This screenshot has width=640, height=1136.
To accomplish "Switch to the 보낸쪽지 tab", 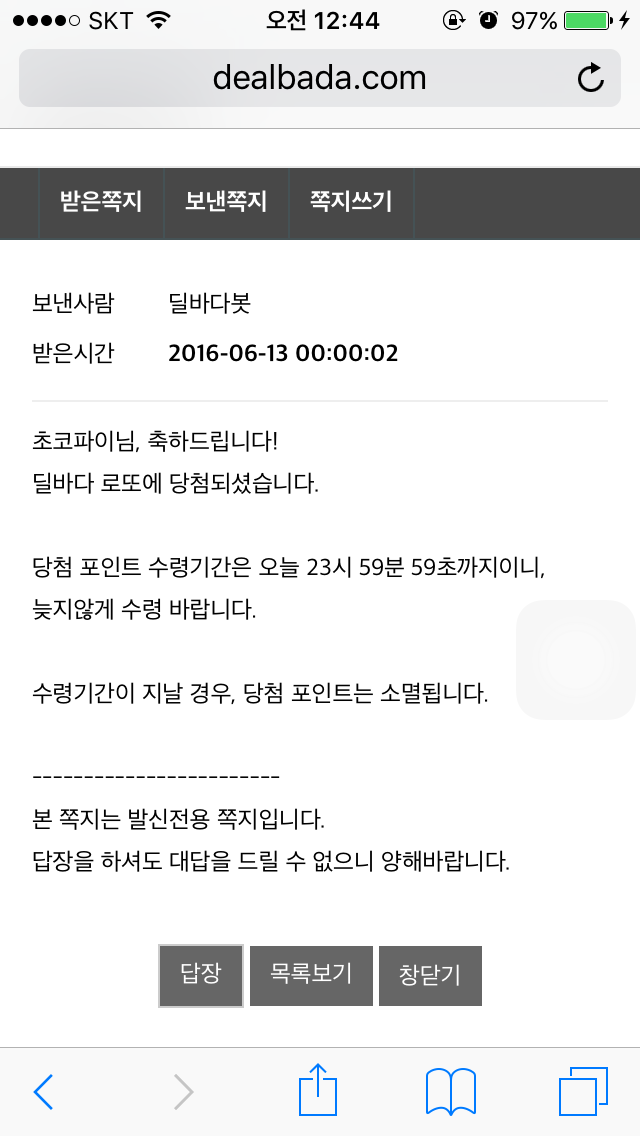I will tap(226, 202).
